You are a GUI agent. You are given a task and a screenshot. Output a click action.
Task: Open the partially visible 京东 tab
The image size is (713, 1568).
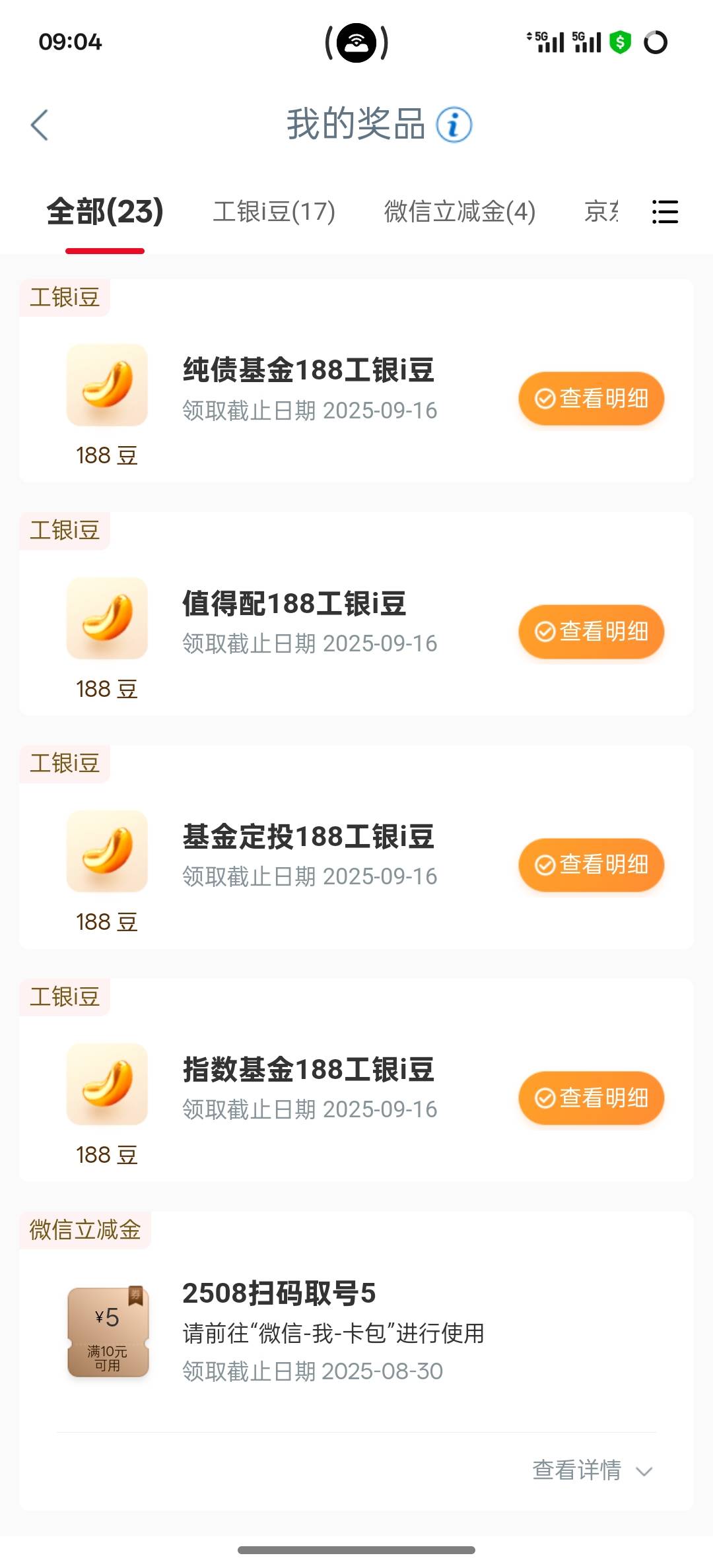point(601,212)
